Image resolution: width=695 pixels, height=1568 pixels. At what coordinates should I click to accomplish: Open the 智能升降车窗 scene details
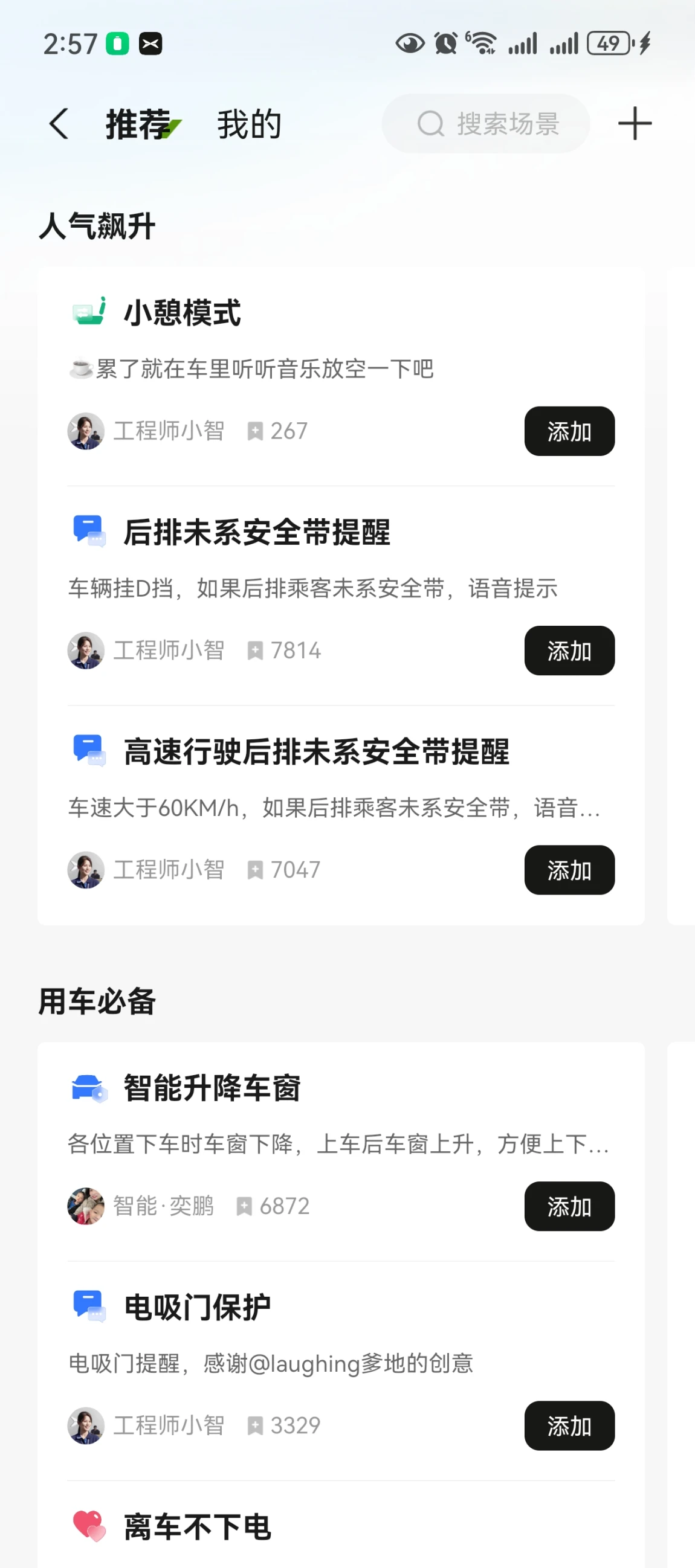click(212, 1088)
